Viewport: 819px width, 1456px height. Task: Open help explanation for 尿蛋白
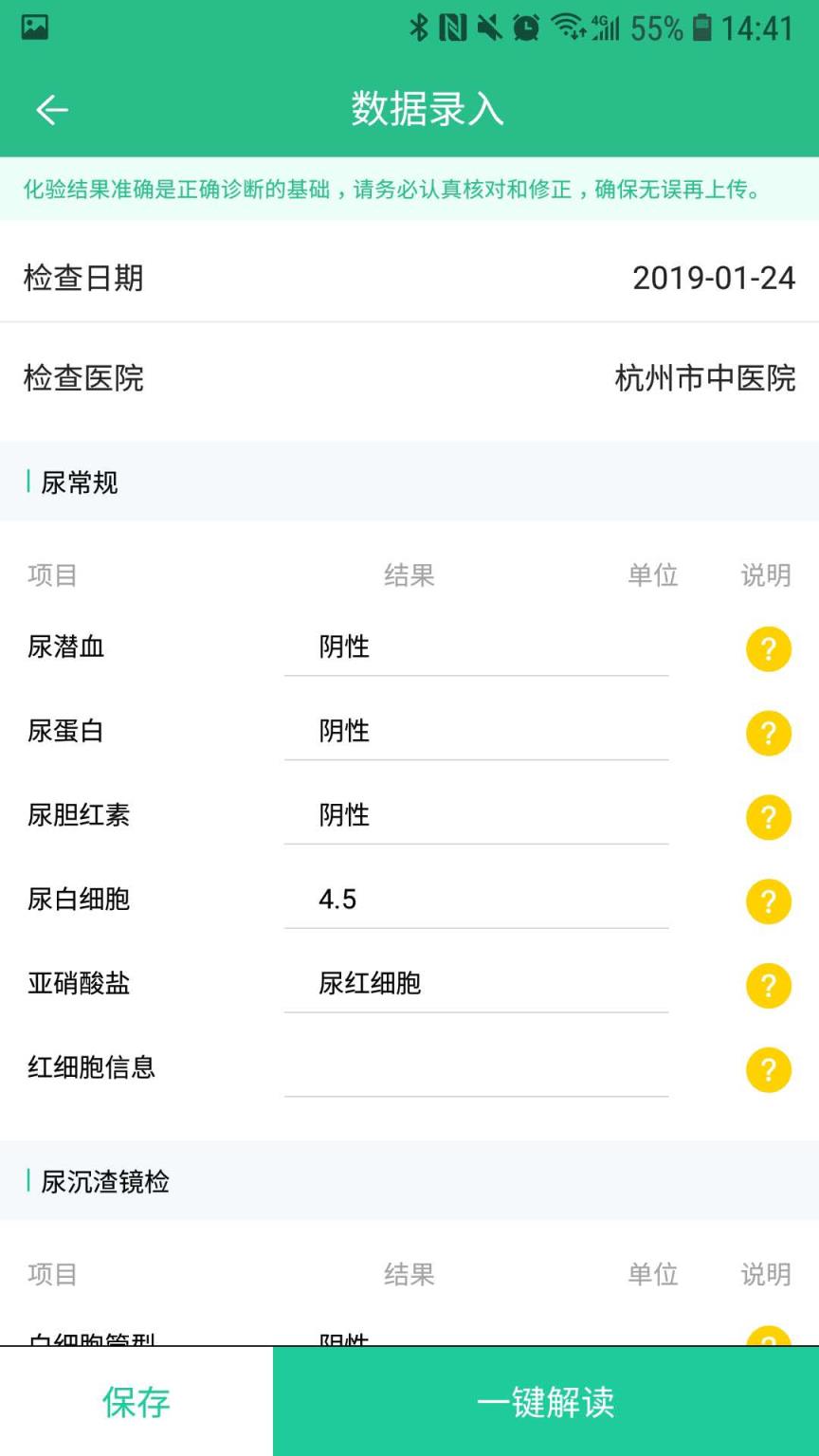[x=768, y=732]
